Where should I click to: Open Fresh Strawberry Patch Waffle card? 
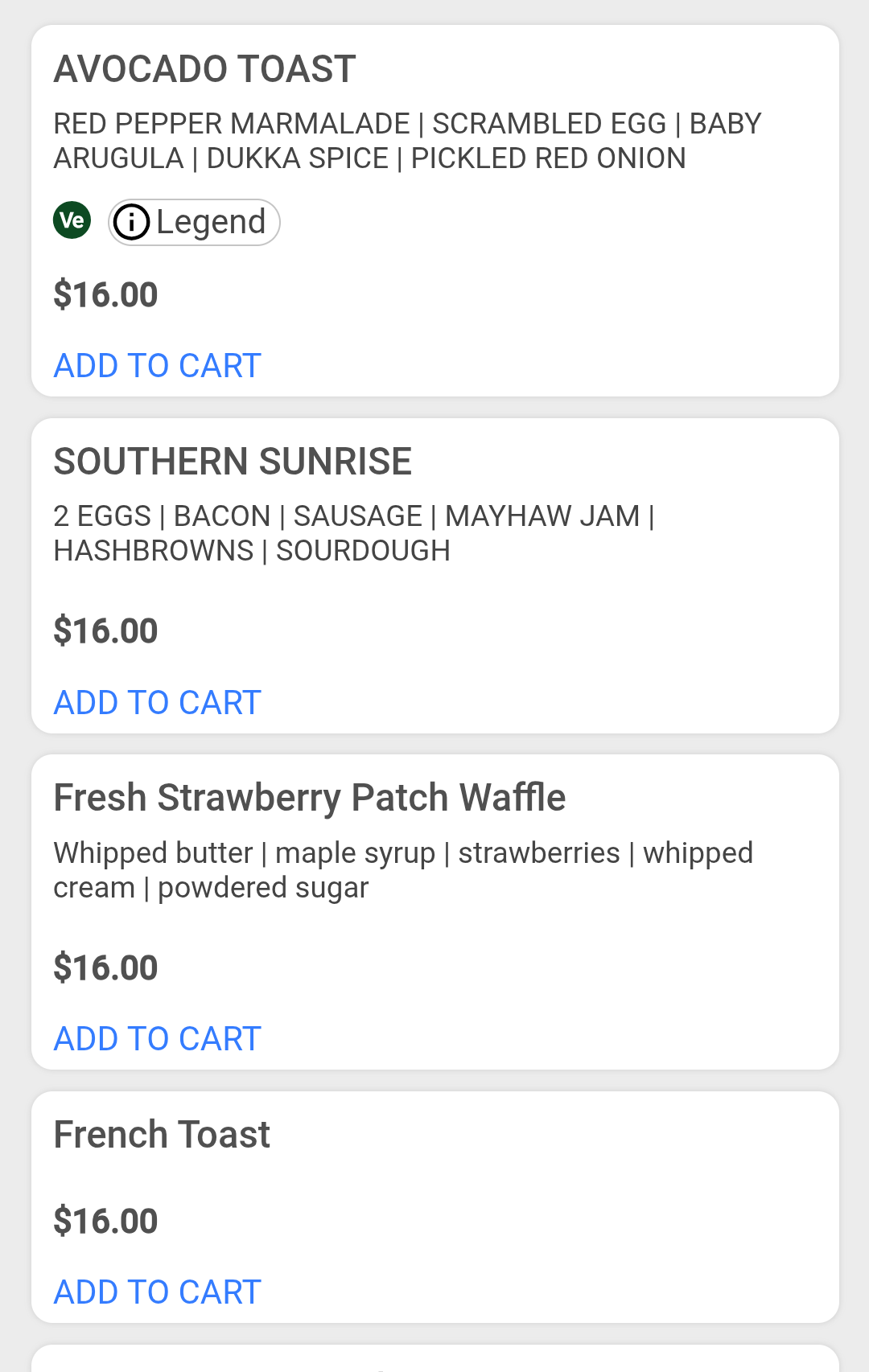tap(309, 799)
